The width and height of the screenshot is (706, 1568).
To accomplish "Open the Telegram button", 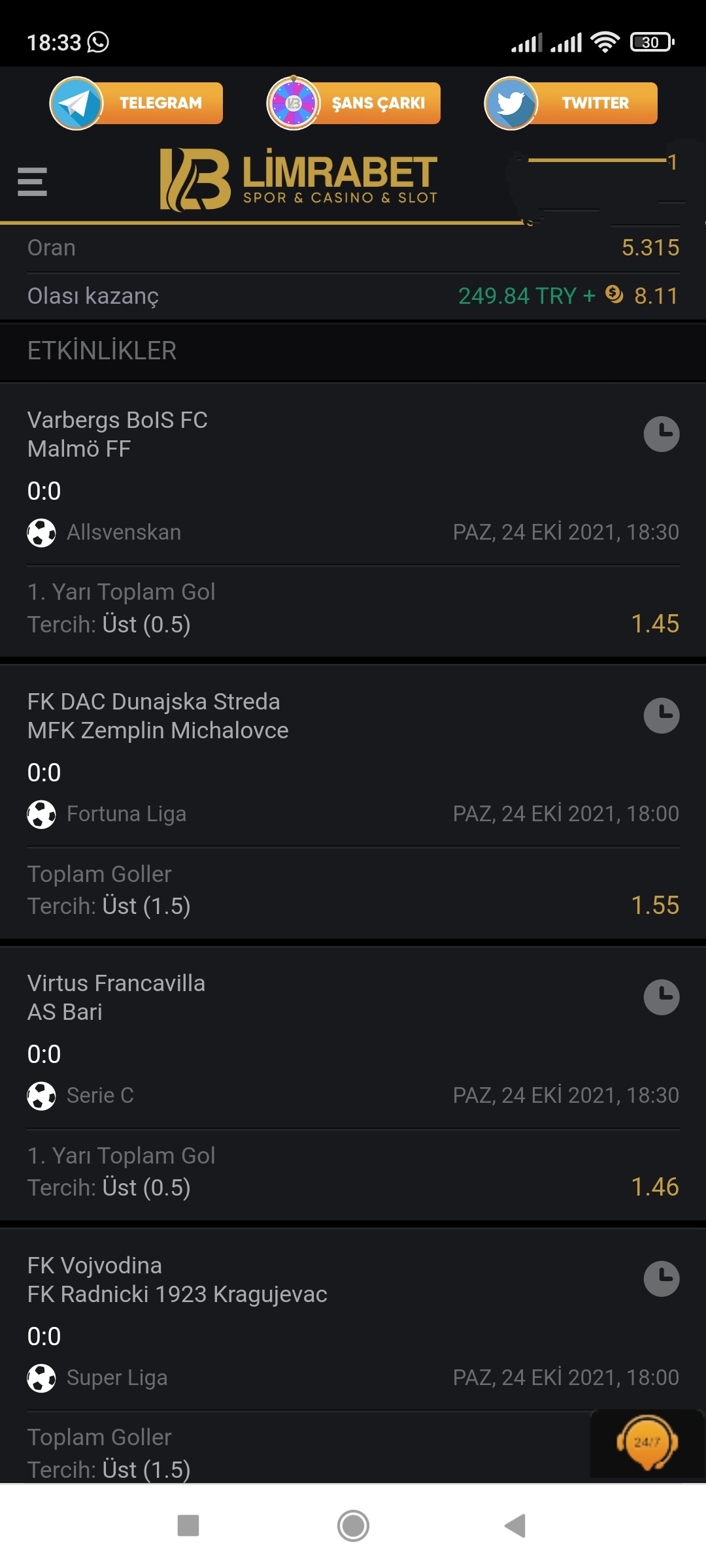I will pyautogui.click(x=137, y=103).
